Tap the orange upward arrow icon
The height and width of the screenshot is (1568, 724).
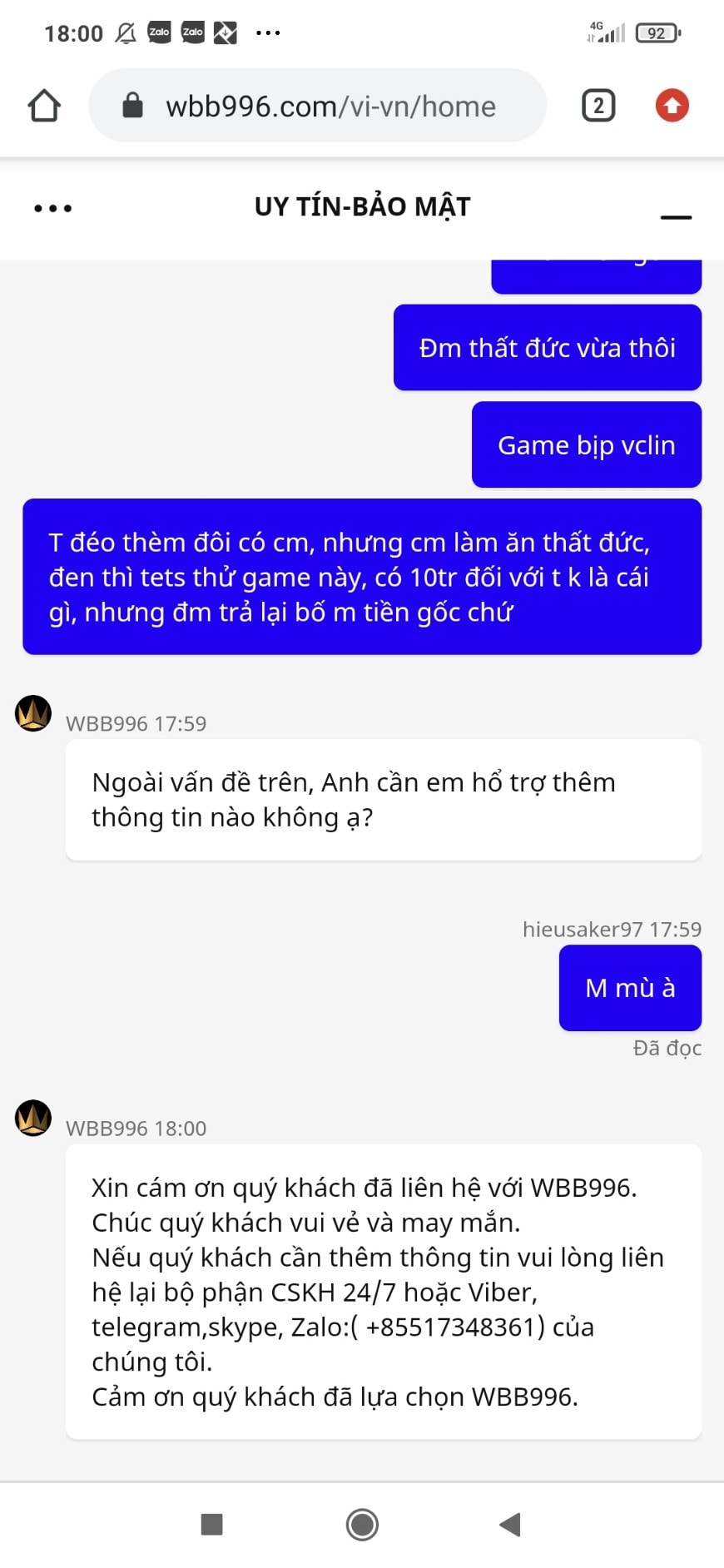tap(672, 105)
